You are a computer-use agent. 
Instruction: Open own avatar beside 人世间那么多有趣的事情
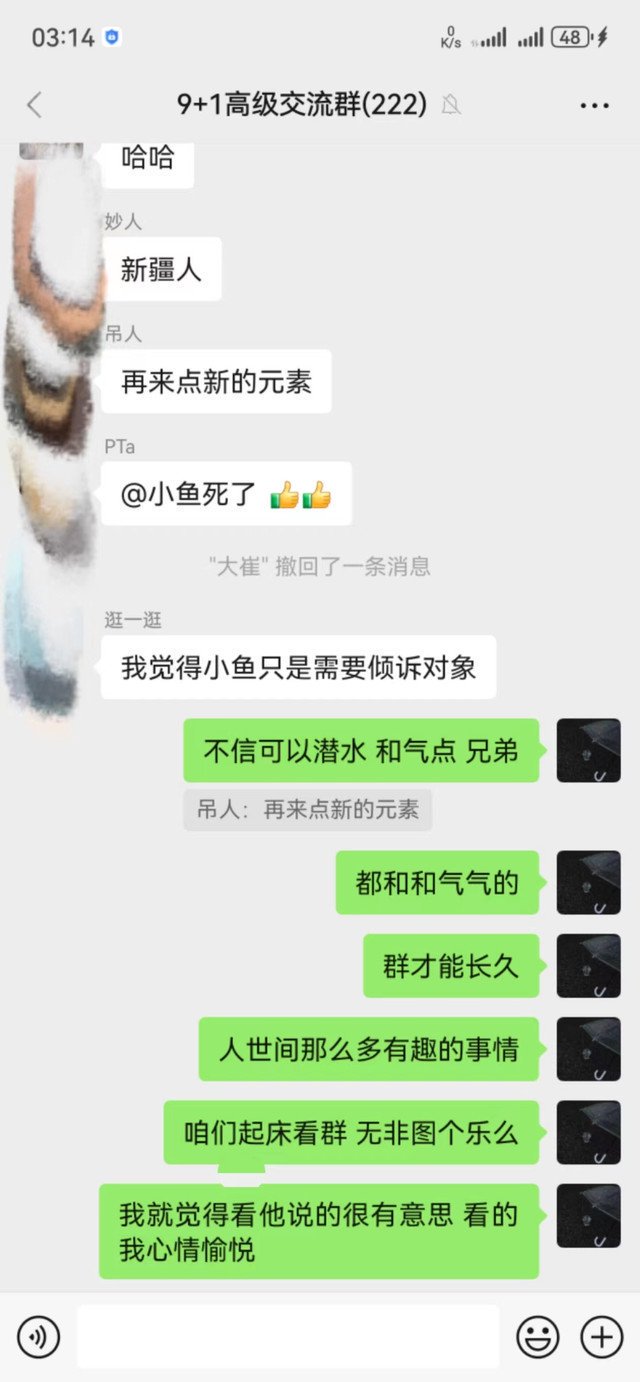pos(588,1049)
